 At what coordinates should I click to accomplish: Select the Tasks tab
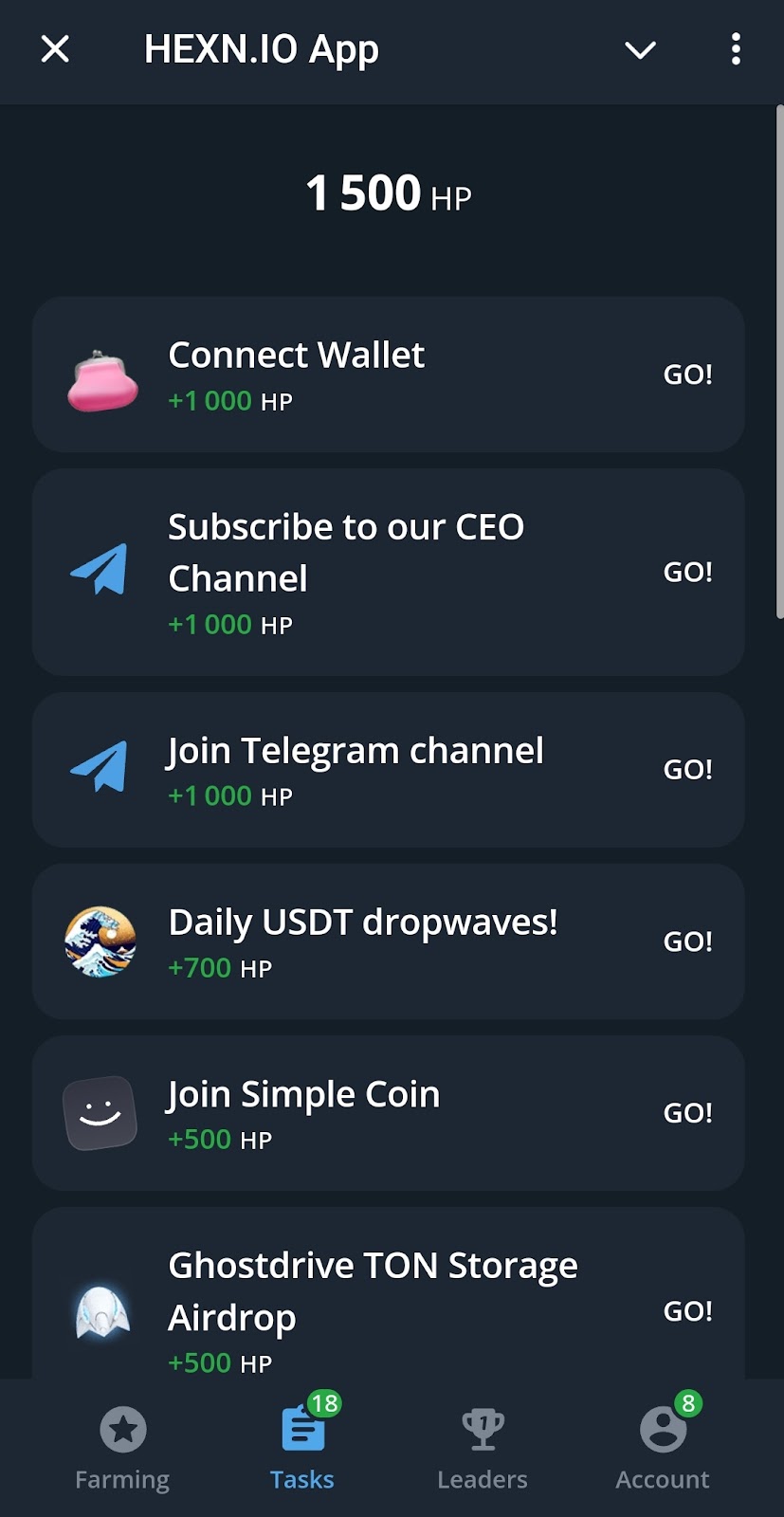pyautogui.click(x=302, y=1448)
